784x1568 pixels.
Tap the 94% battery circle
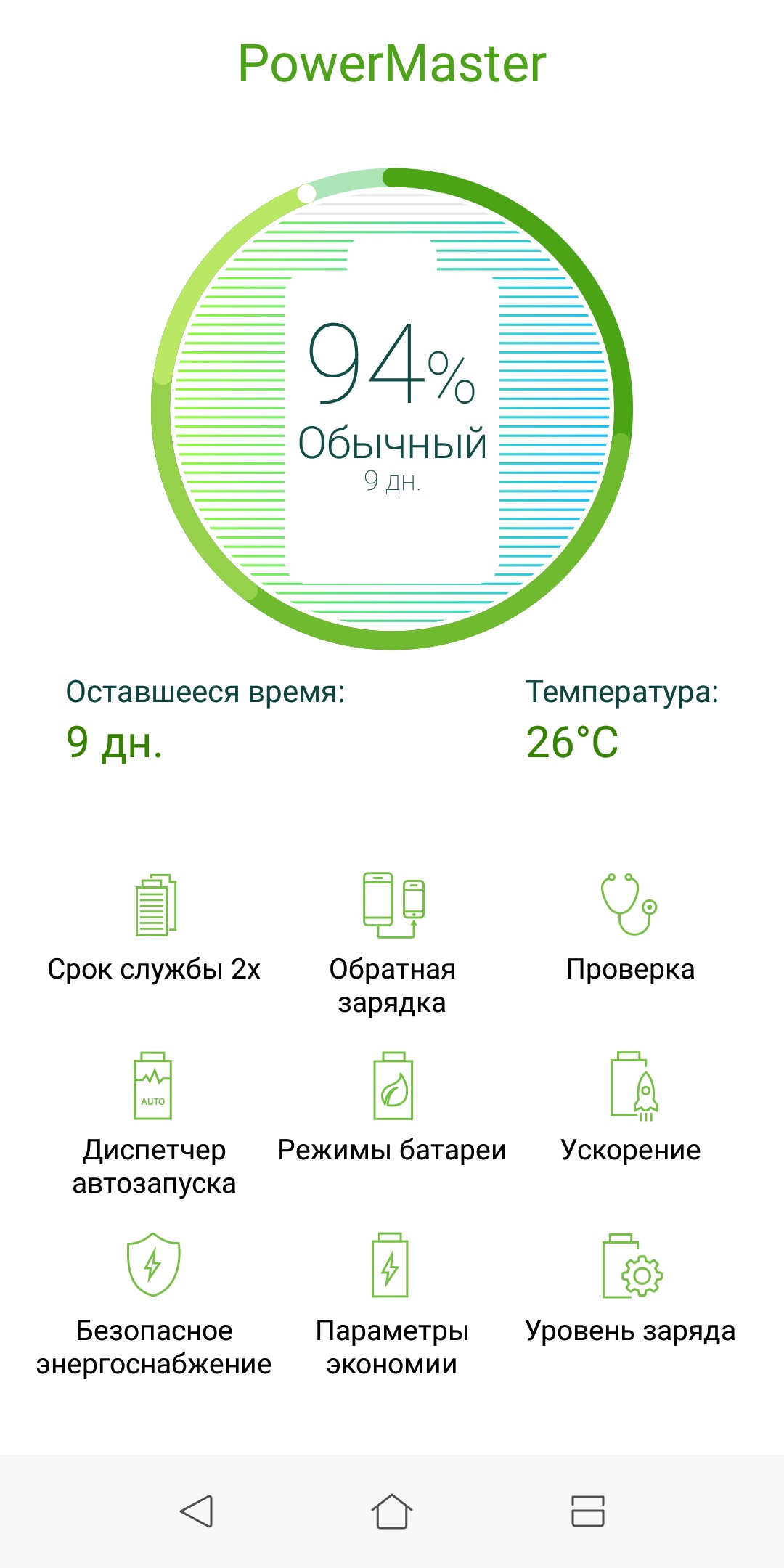(392, 408)
